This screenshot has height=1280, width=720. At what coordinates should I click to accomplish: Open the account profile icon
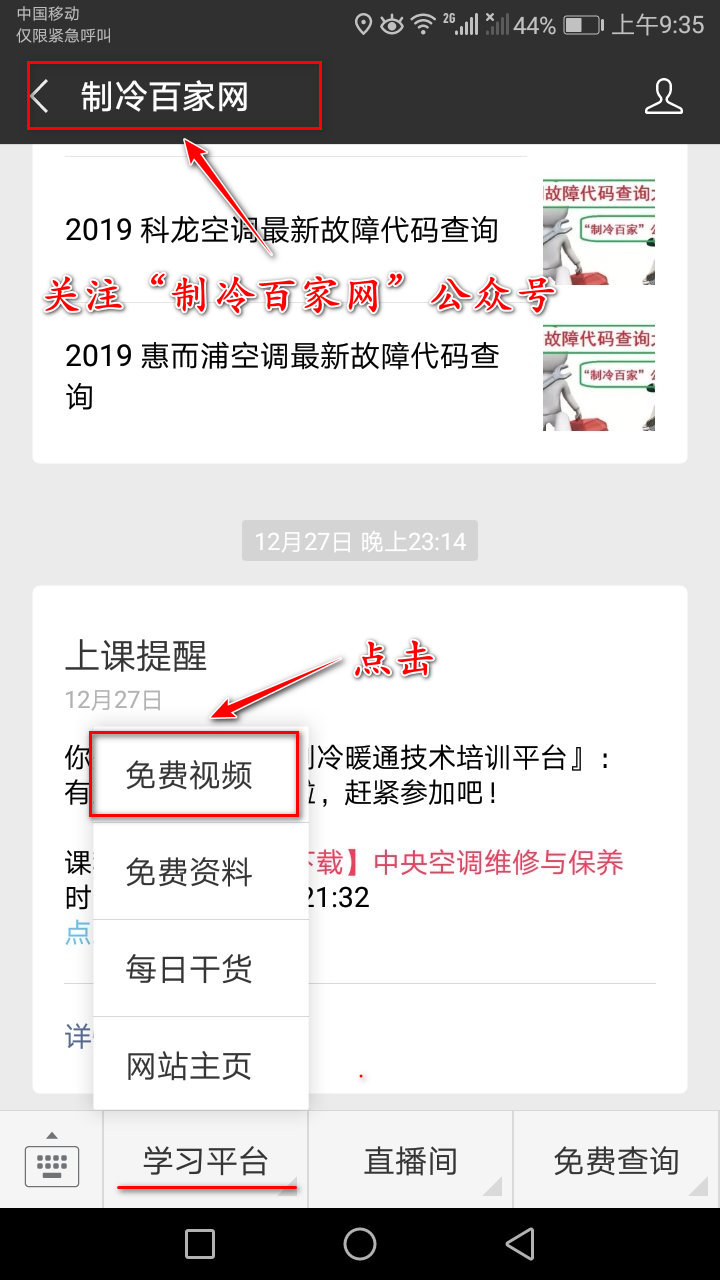tap(663, 97)
